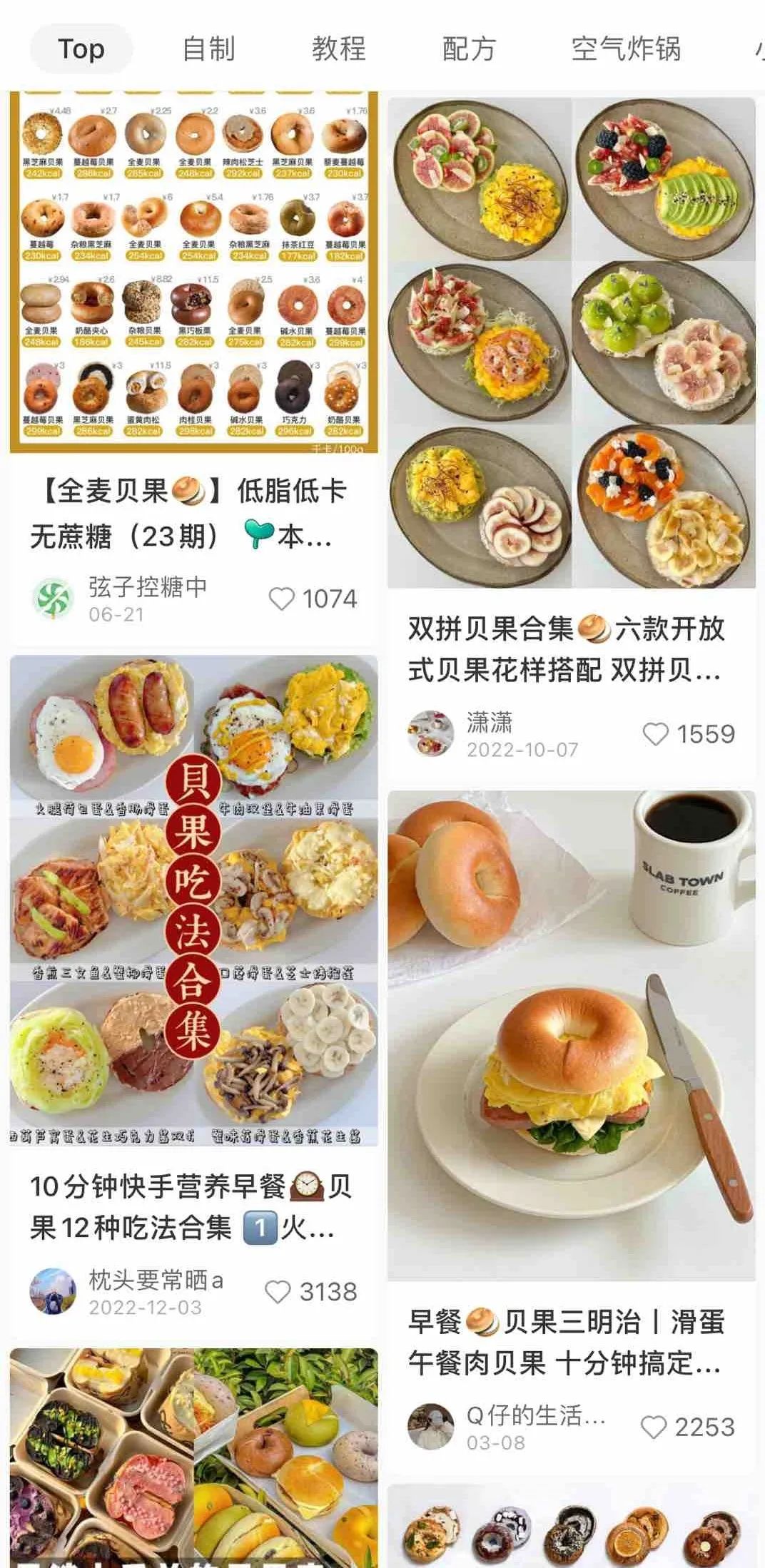Switch to the 自制 tab
The height and width of the screenshot is (1568, 765).
pyautogui.click(x=208, y=49)
